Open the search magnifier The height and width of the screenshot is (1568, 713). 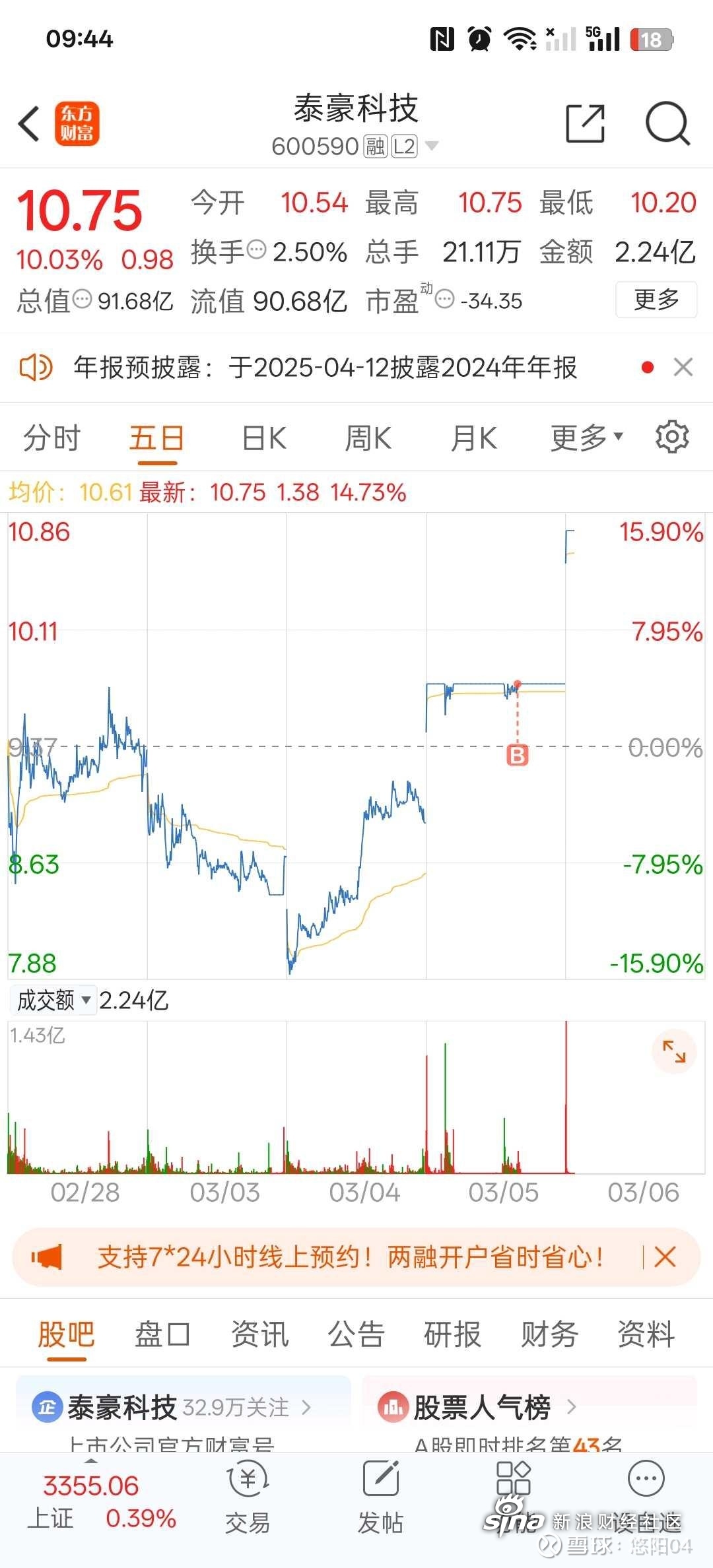667,123
